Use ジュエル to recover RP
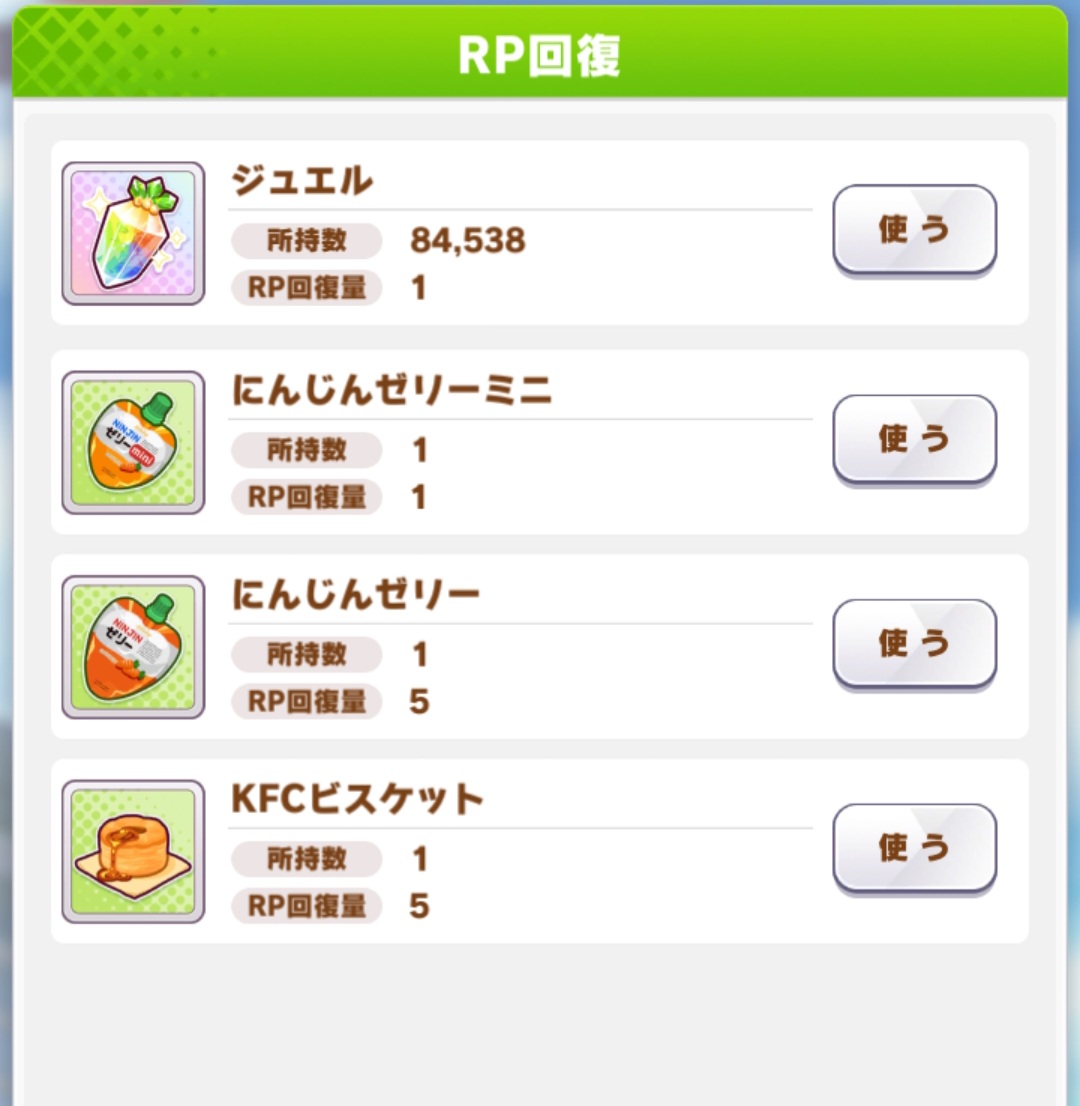This screenshot has height=1106, width=1080. [x=914, y=229]
